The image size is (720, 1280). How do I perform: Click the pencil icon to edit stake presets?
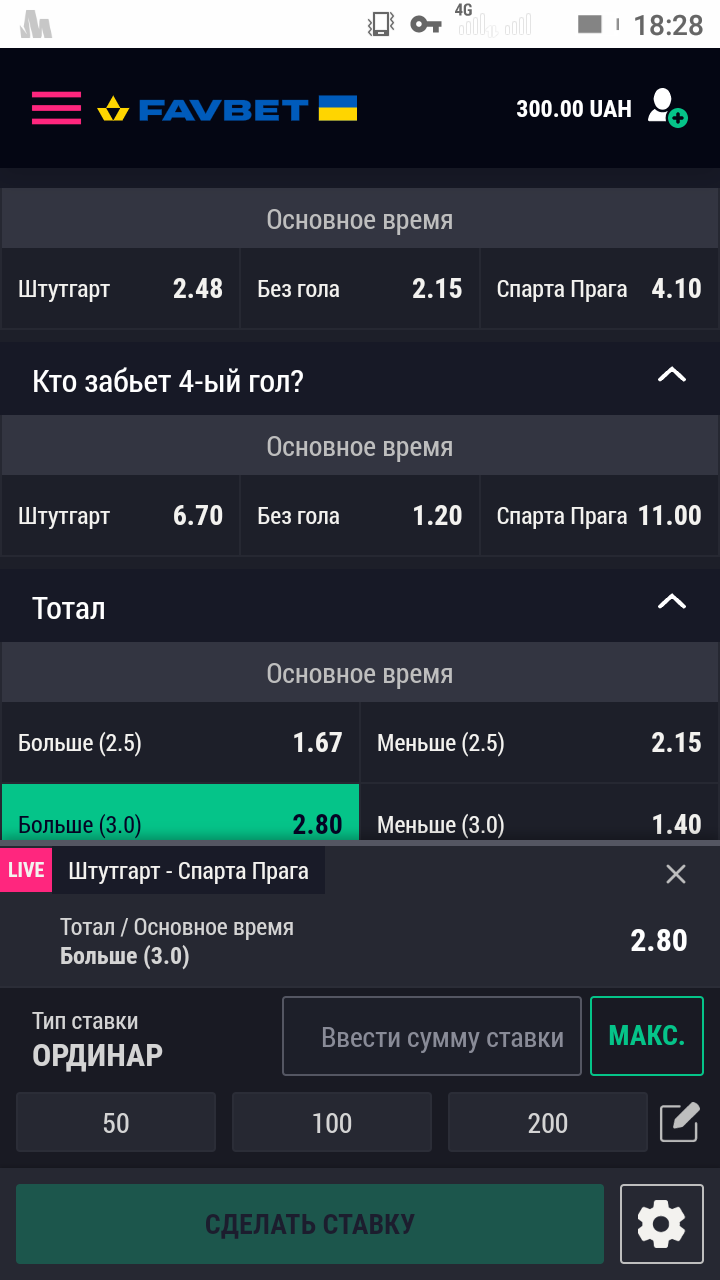(x=678, y=1122)
